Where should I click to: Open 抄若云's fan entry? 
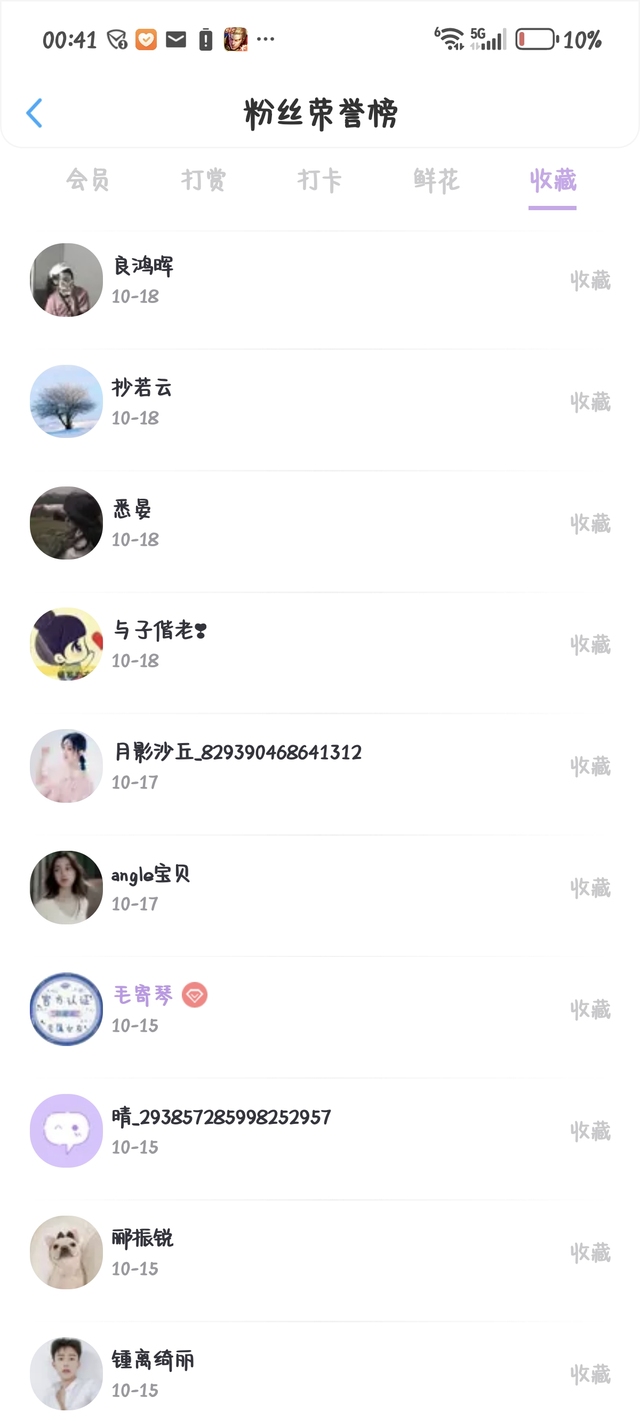coord(320,401)
